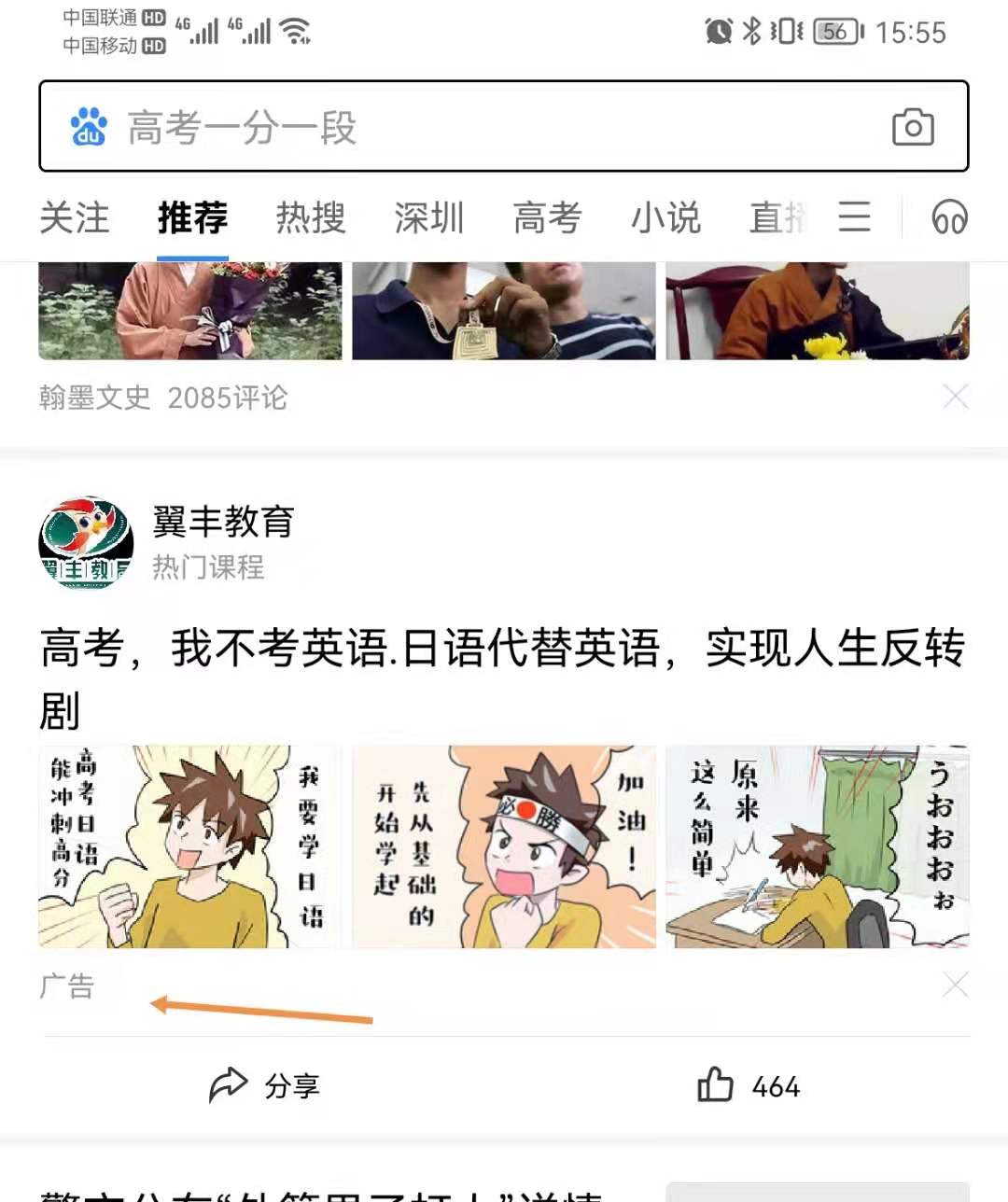Viewport: 1008px width, 1202px height.
Task: Switch to the 热搜 tab
Action: tap(311, 218)
